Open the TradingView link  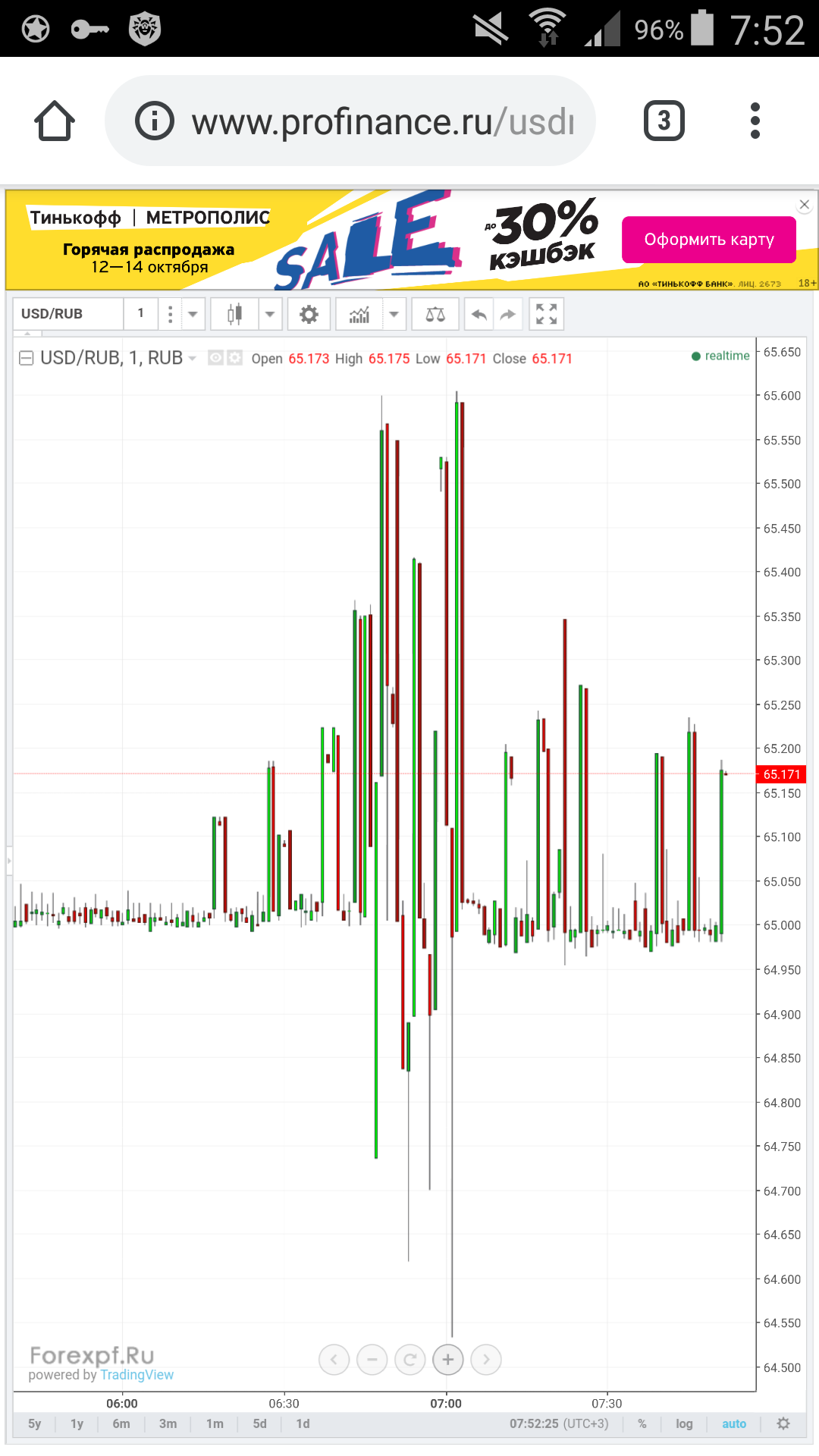136,1375
